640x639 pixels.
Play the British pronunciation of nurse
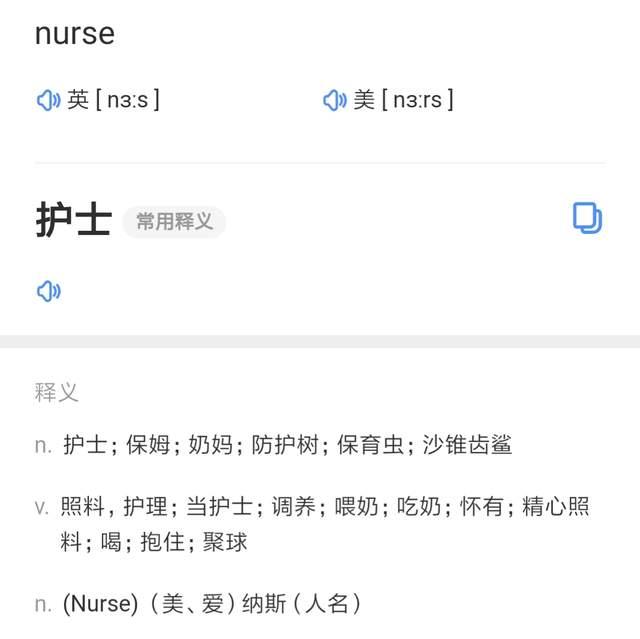tap(48, 100)
